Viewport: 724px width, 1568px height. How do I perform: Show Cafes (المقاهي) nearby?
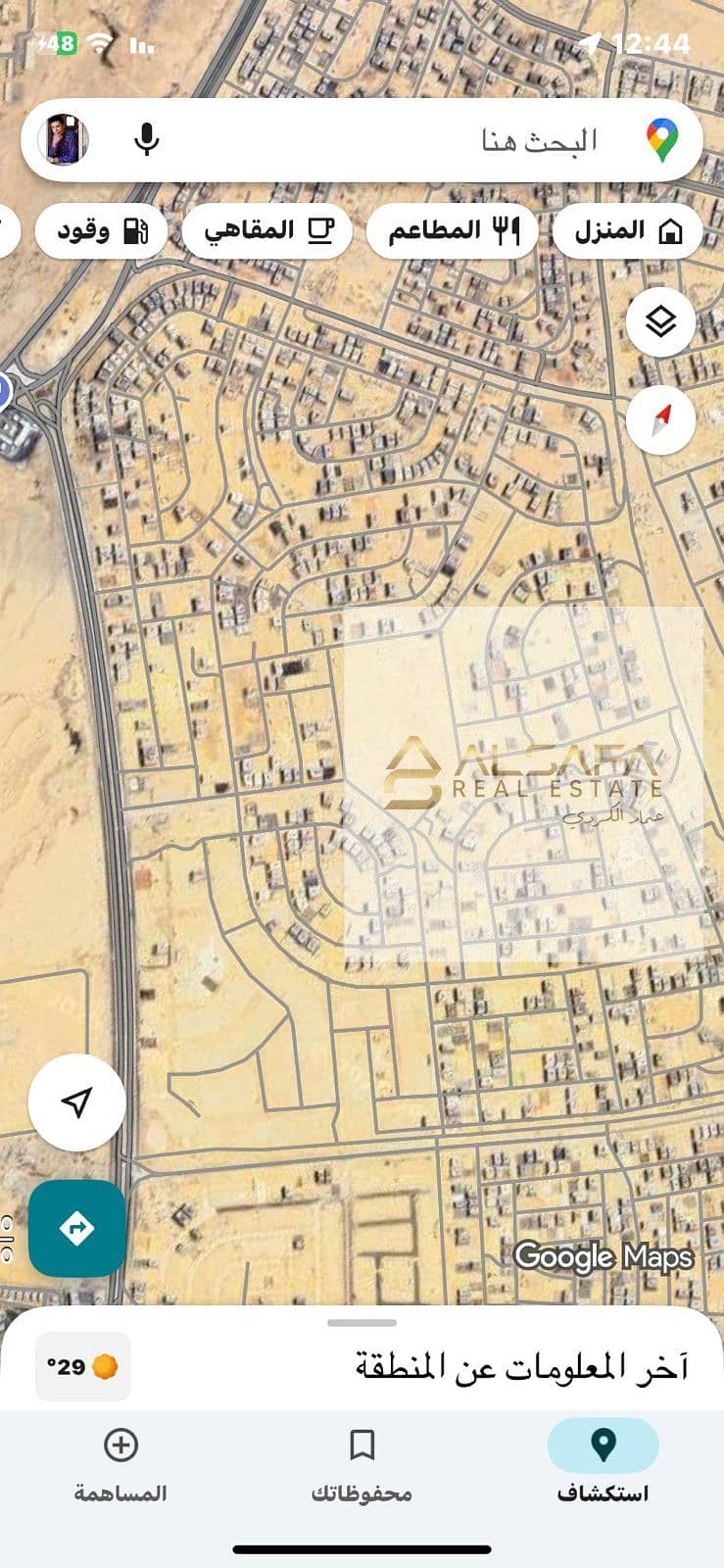[x=267, y=231]
